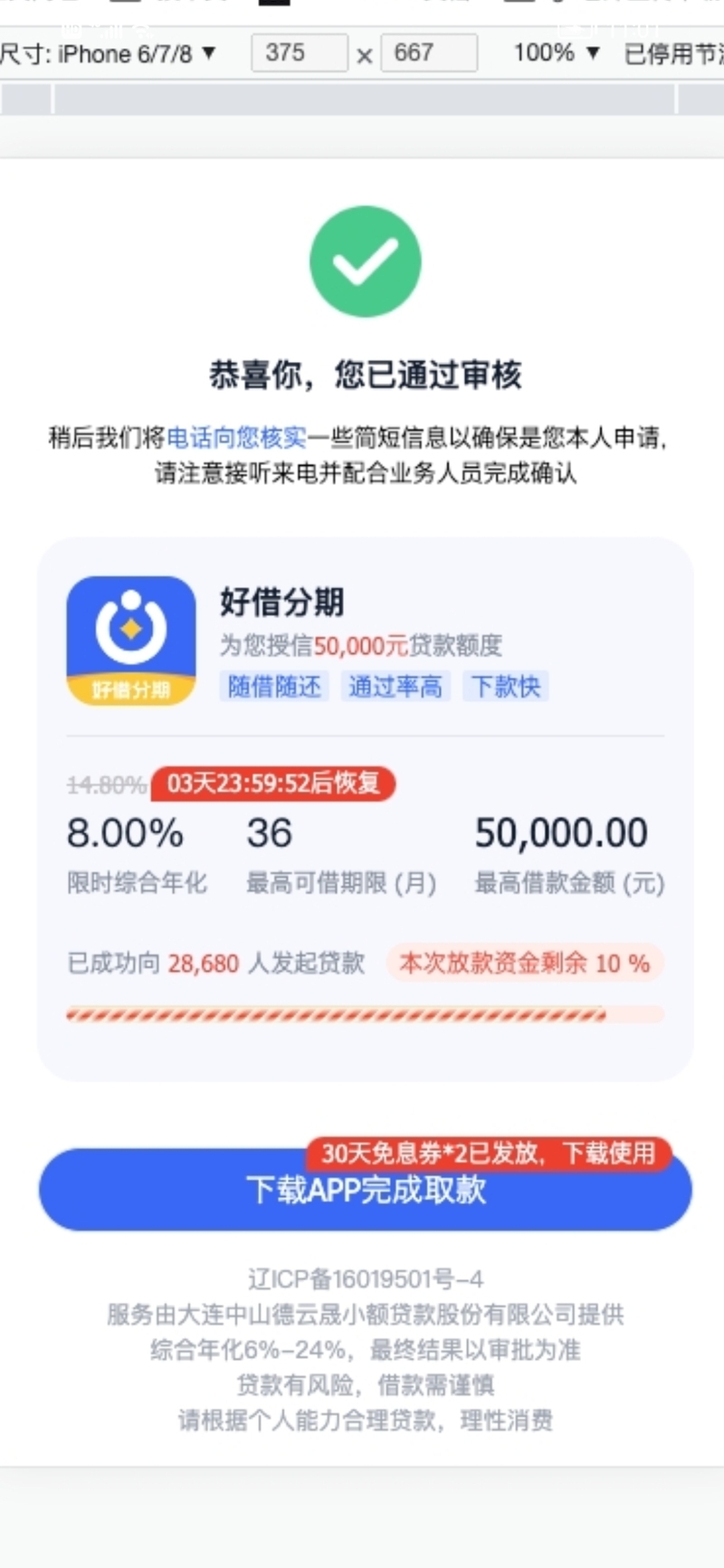The image size is (724, 1568).
Task: Edit the 375 width field
Action: point(300,52)
